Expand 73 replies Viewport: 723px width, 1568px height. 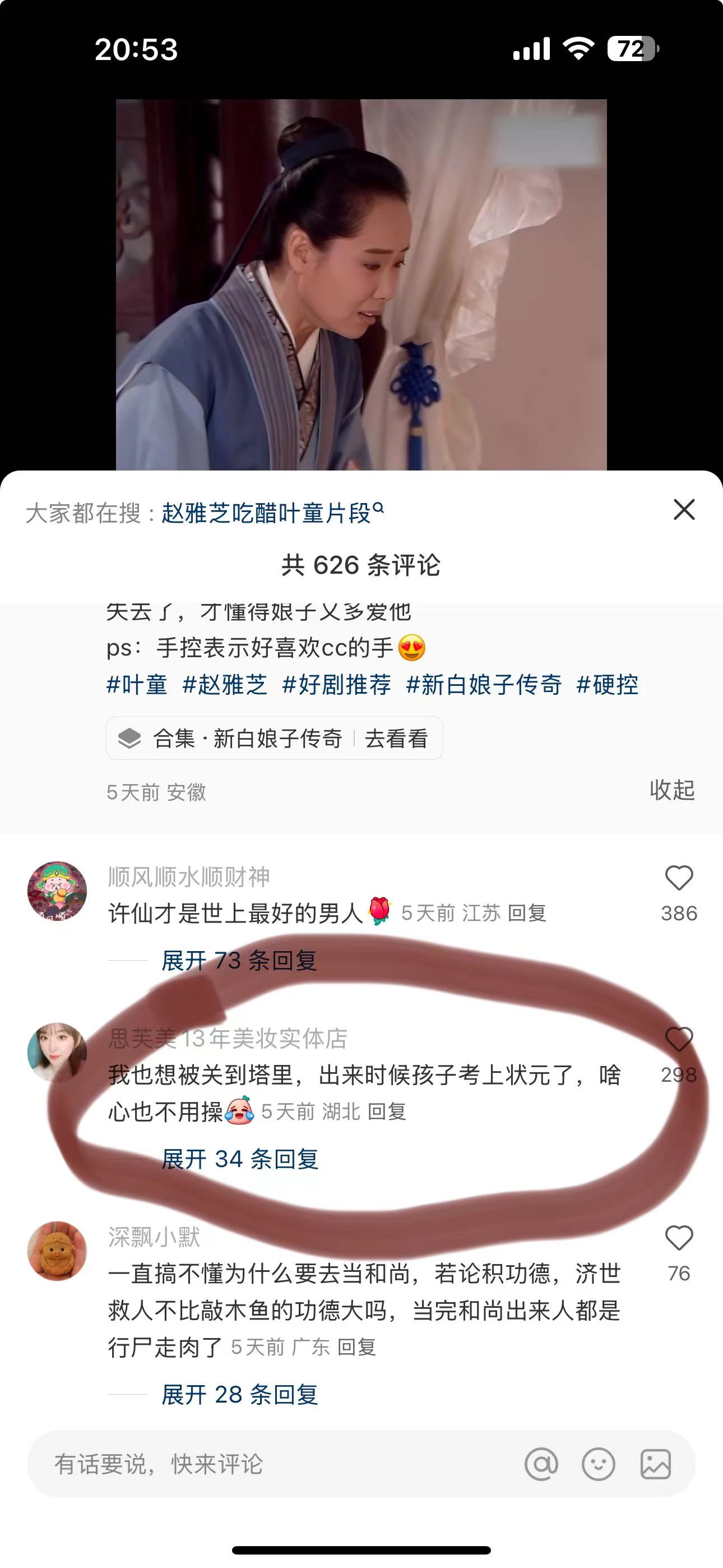[x=239, y=961]
